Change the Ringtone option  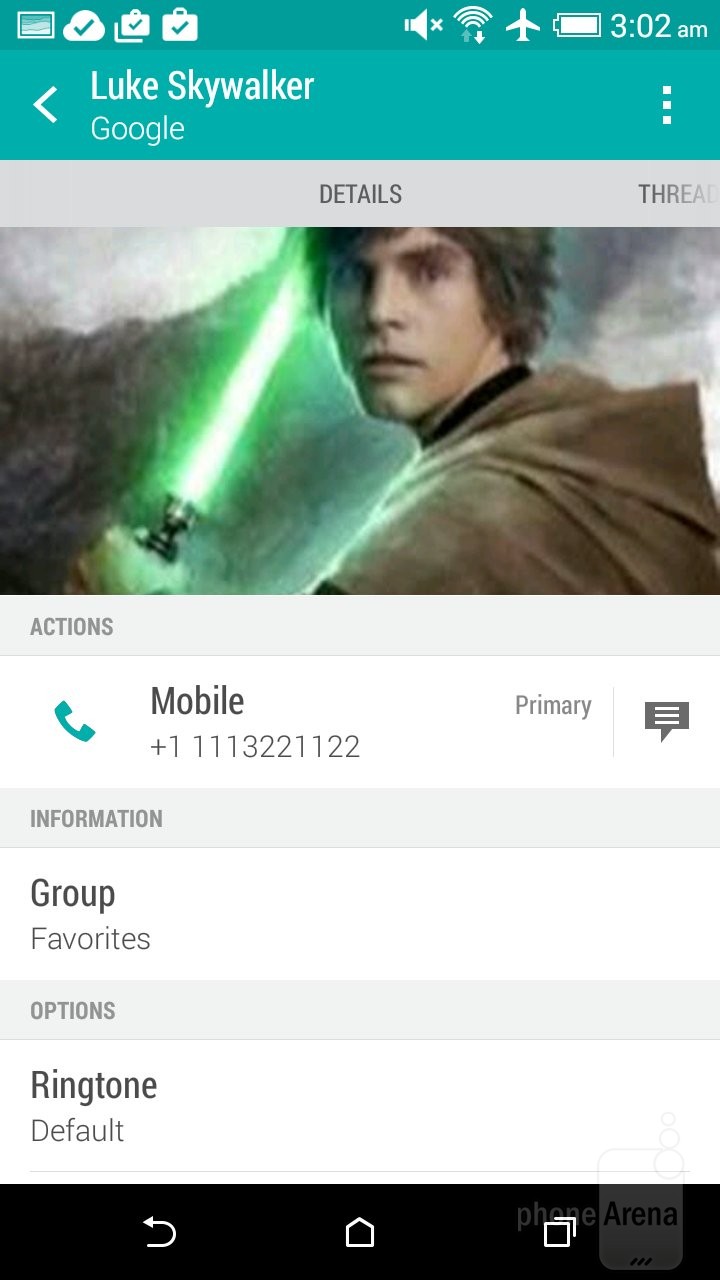360,1106
